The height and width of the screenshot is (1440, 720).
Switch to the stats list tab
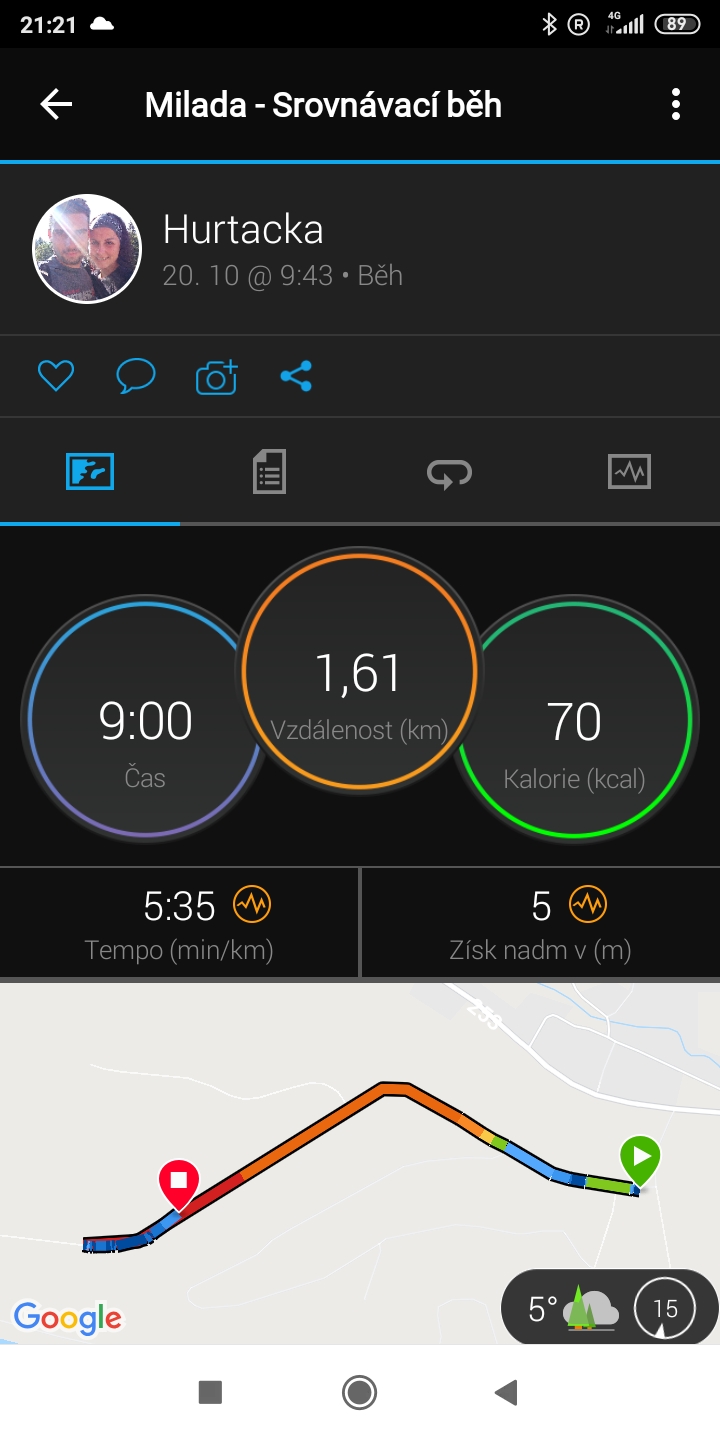270,471
